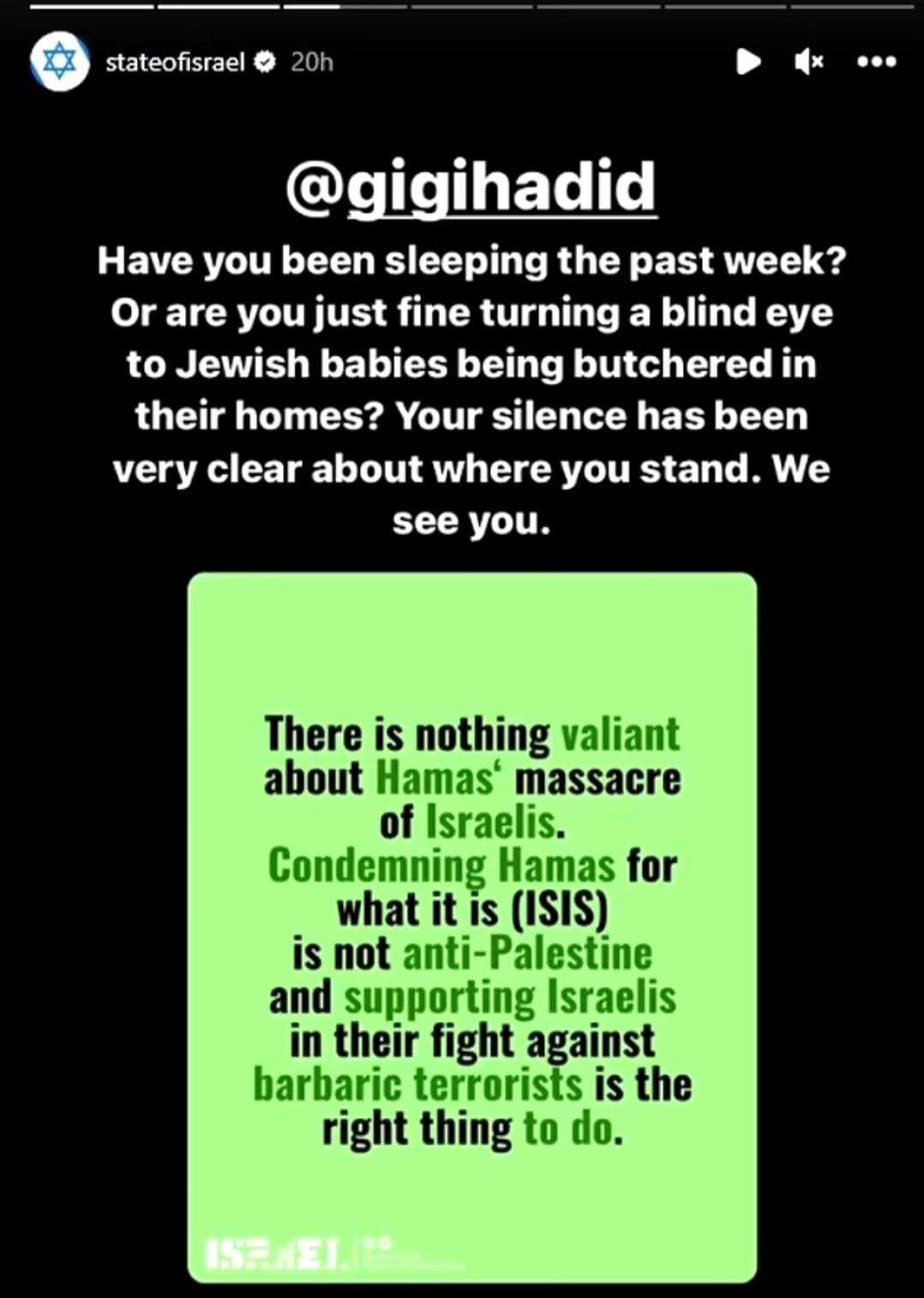924x1298 pixels.
Task: Open the three-dot options menu
Action: pos(876,62)
